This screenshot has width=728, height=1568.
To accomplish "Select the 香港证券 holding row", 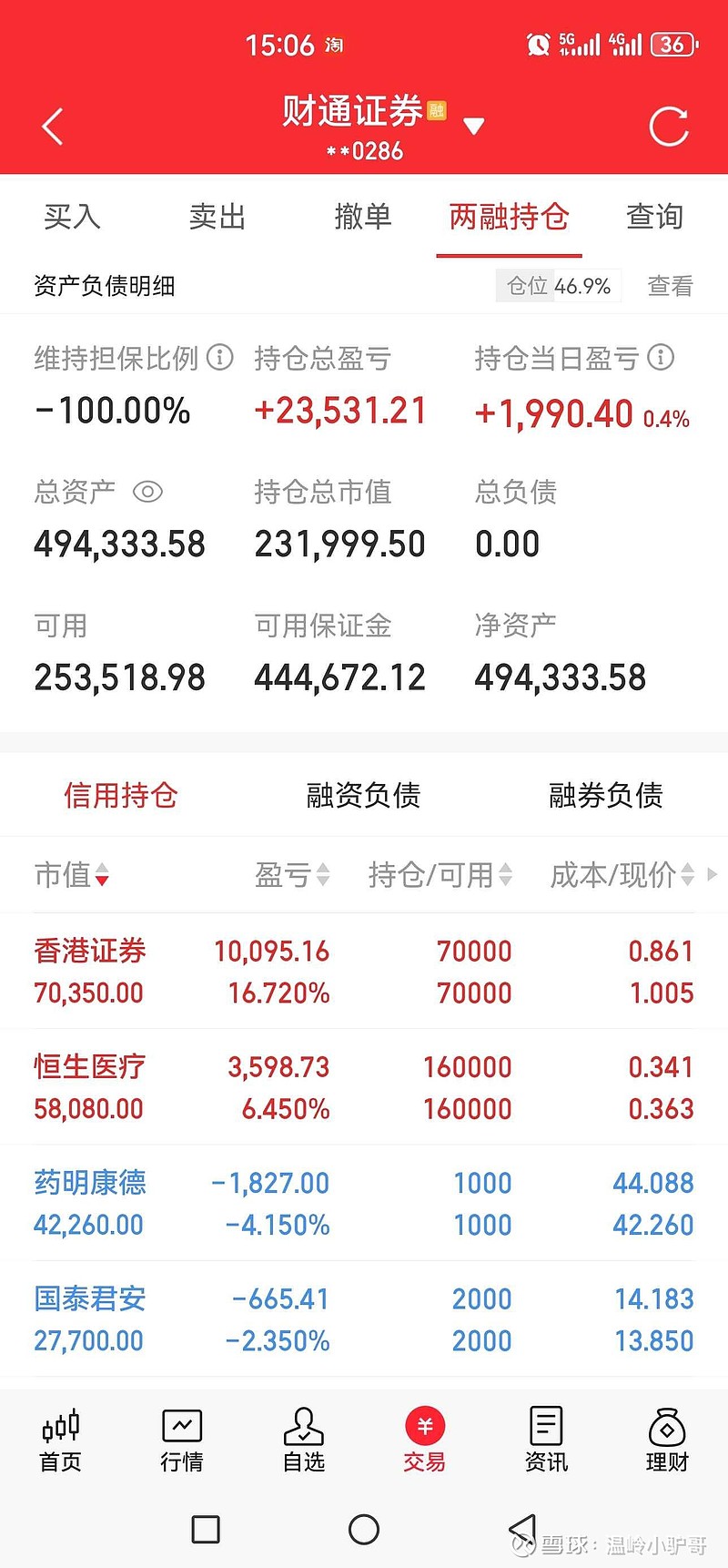I will pos(273,970).
